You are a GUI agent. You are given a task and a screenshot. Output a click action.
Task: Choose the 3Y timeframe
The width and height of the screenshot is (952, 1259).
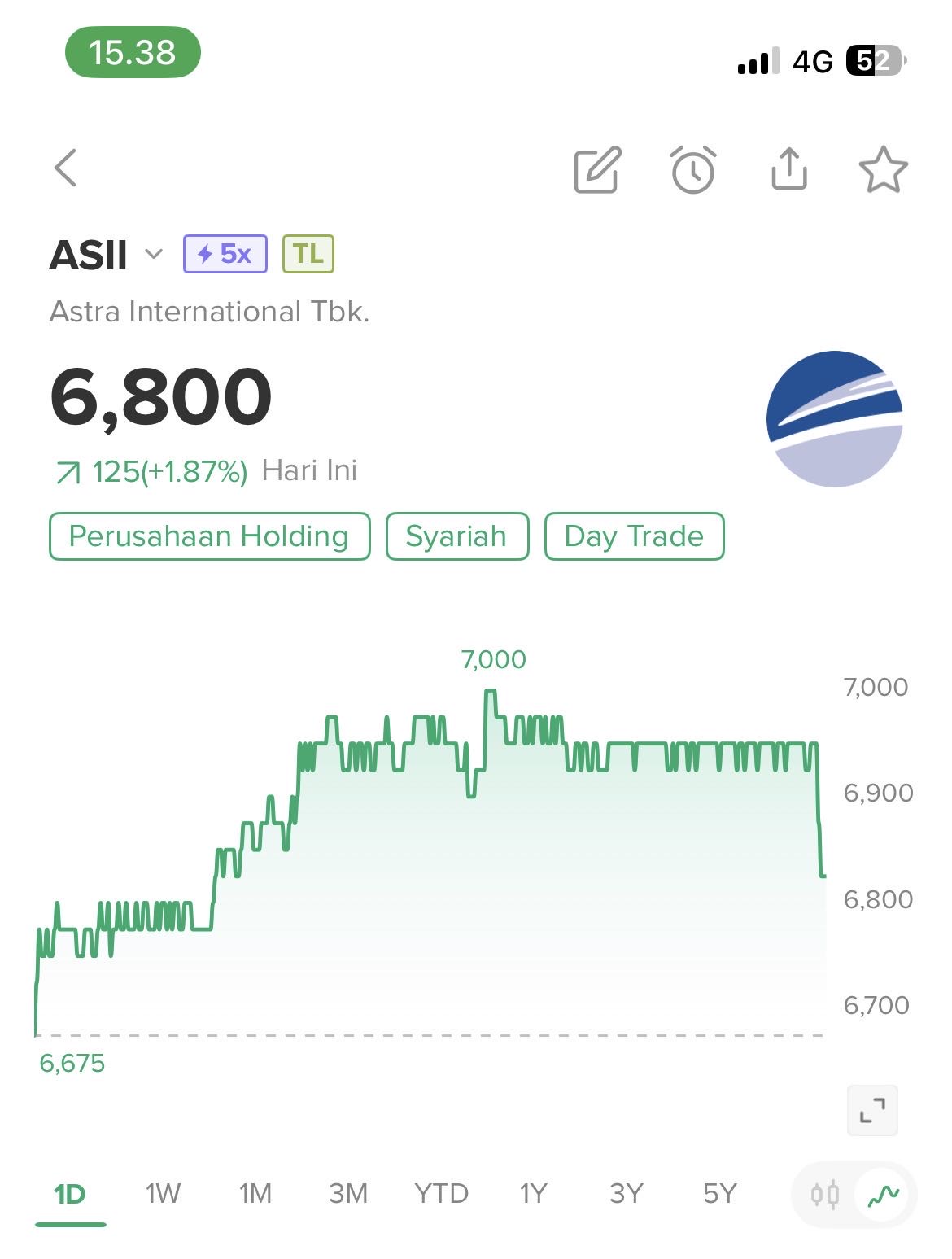(627, 1194)
